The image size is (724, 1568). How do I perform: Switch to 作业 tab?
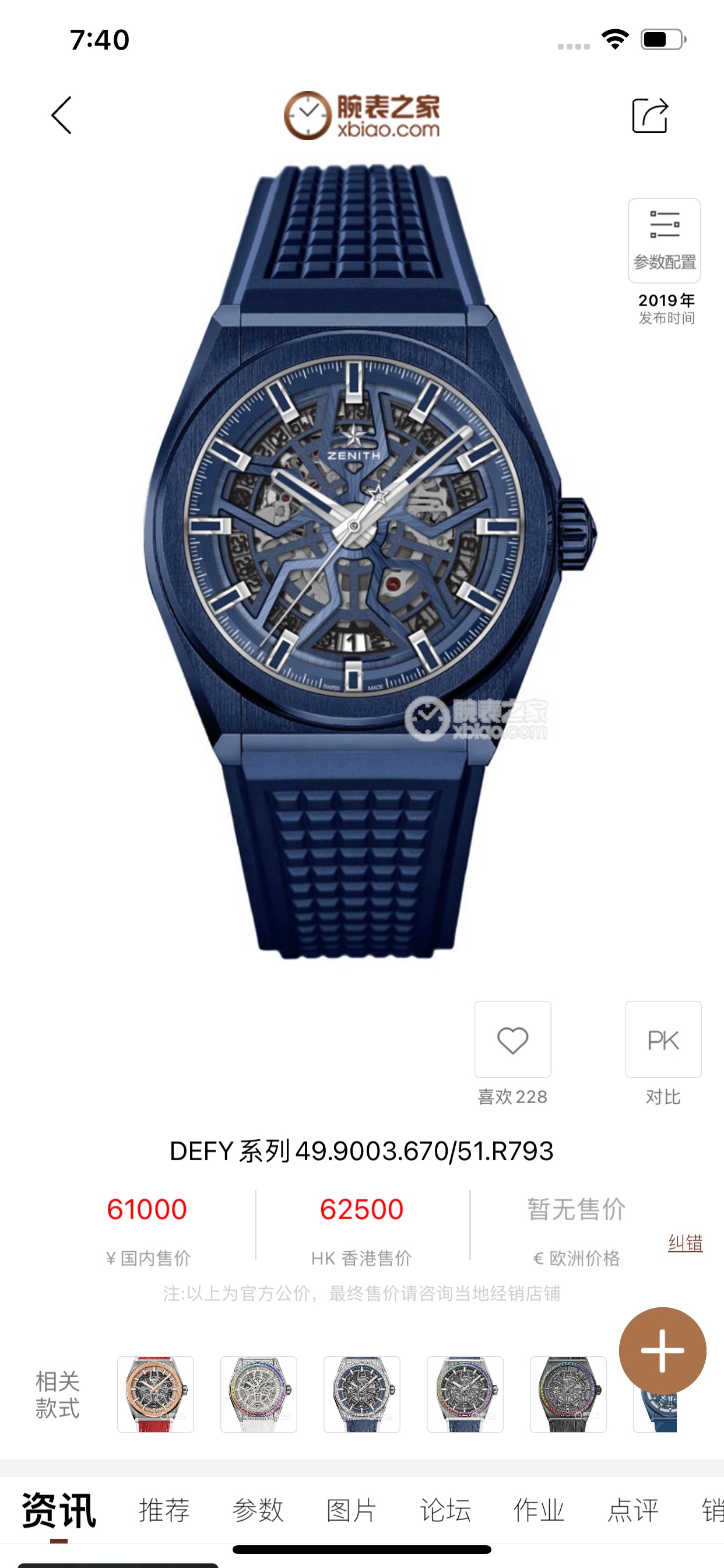tap(539, 1510)
